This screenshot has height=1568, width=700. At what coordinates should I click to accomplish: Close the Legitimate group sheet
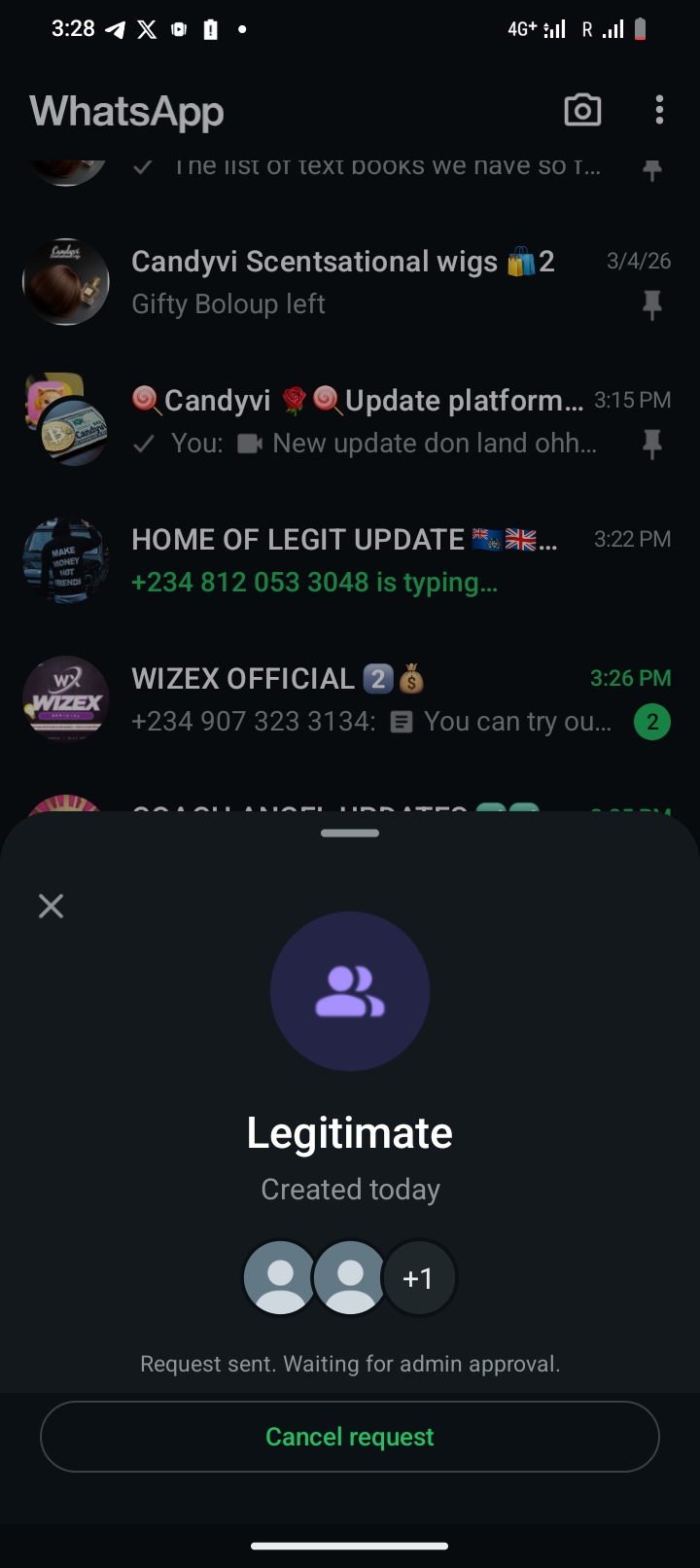tap(51, 907)
